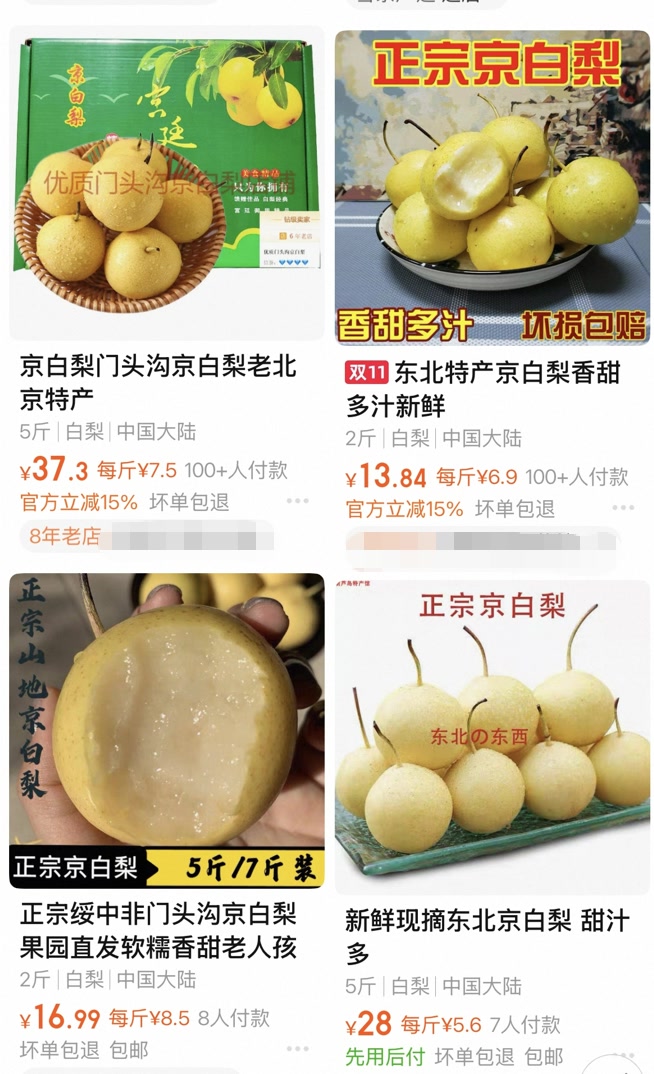Tap the three-dot menu on the ¥13.84 listing
This screenshot has width=654, height=1074.
coord(624,508)
